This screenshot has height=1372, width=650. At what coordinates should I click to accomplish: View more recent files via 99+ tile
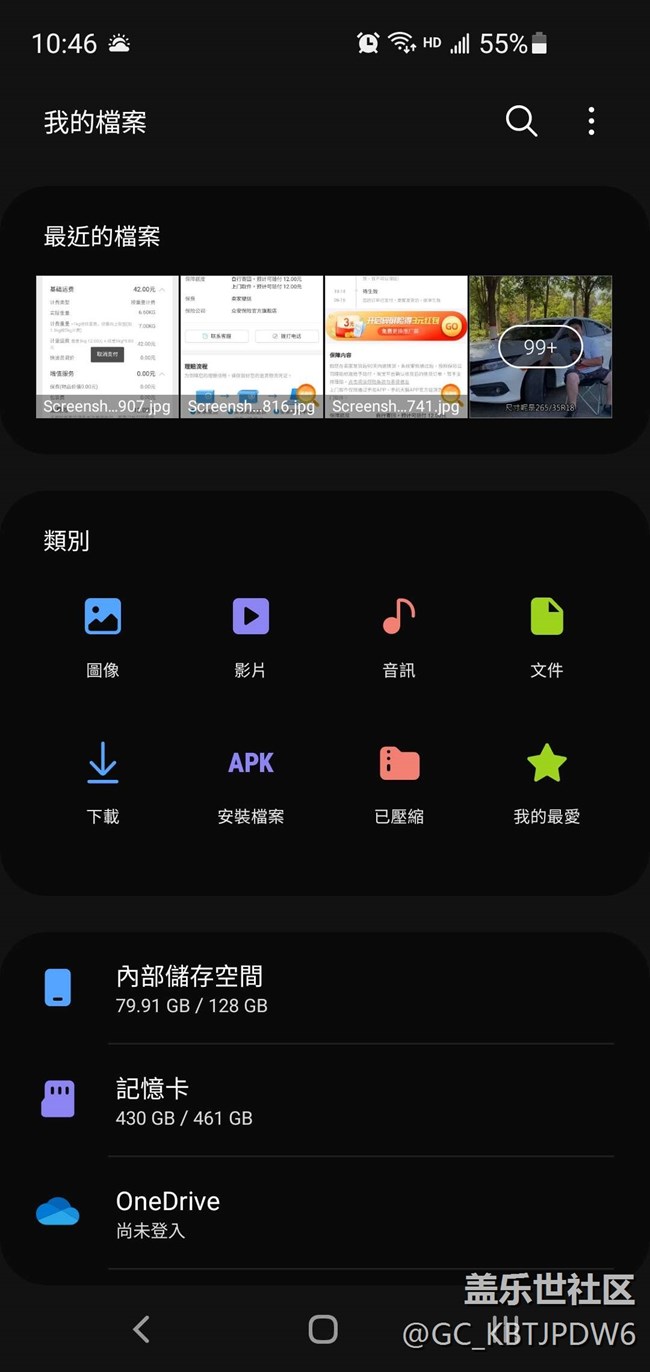tap(540, 346)
